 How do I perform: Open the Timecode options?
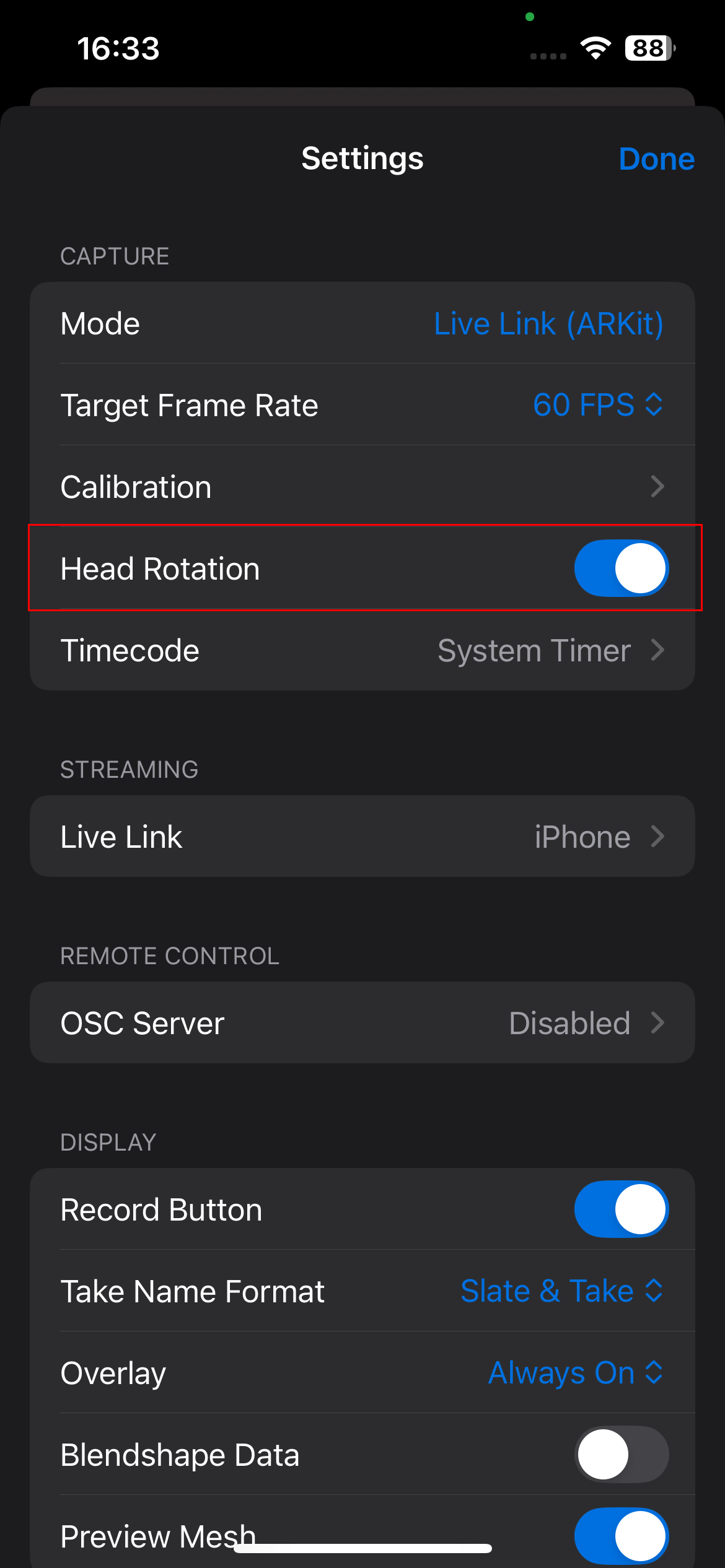(362, 650)
